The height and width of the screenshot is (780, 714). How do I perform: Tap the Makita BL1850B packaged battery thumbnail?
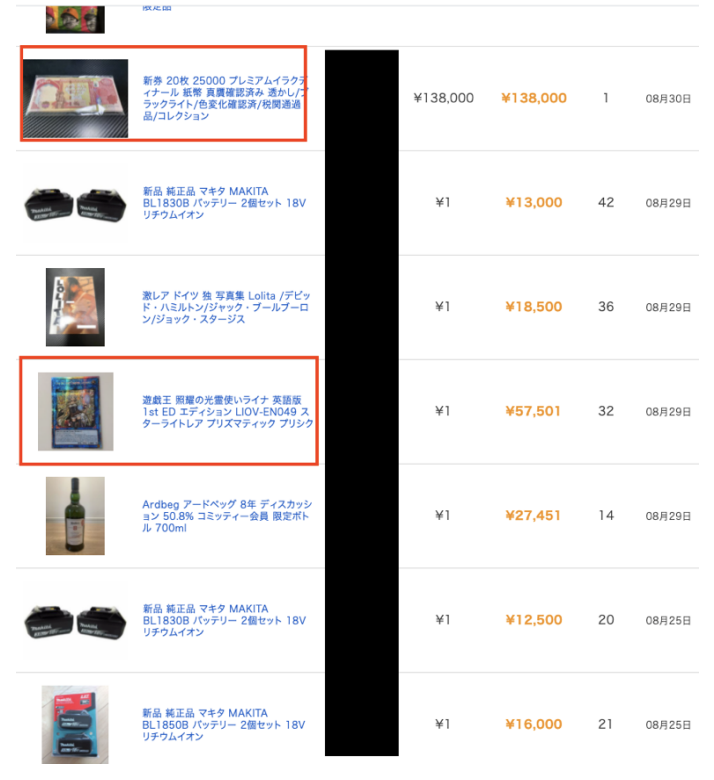click(x=75, y=724)
